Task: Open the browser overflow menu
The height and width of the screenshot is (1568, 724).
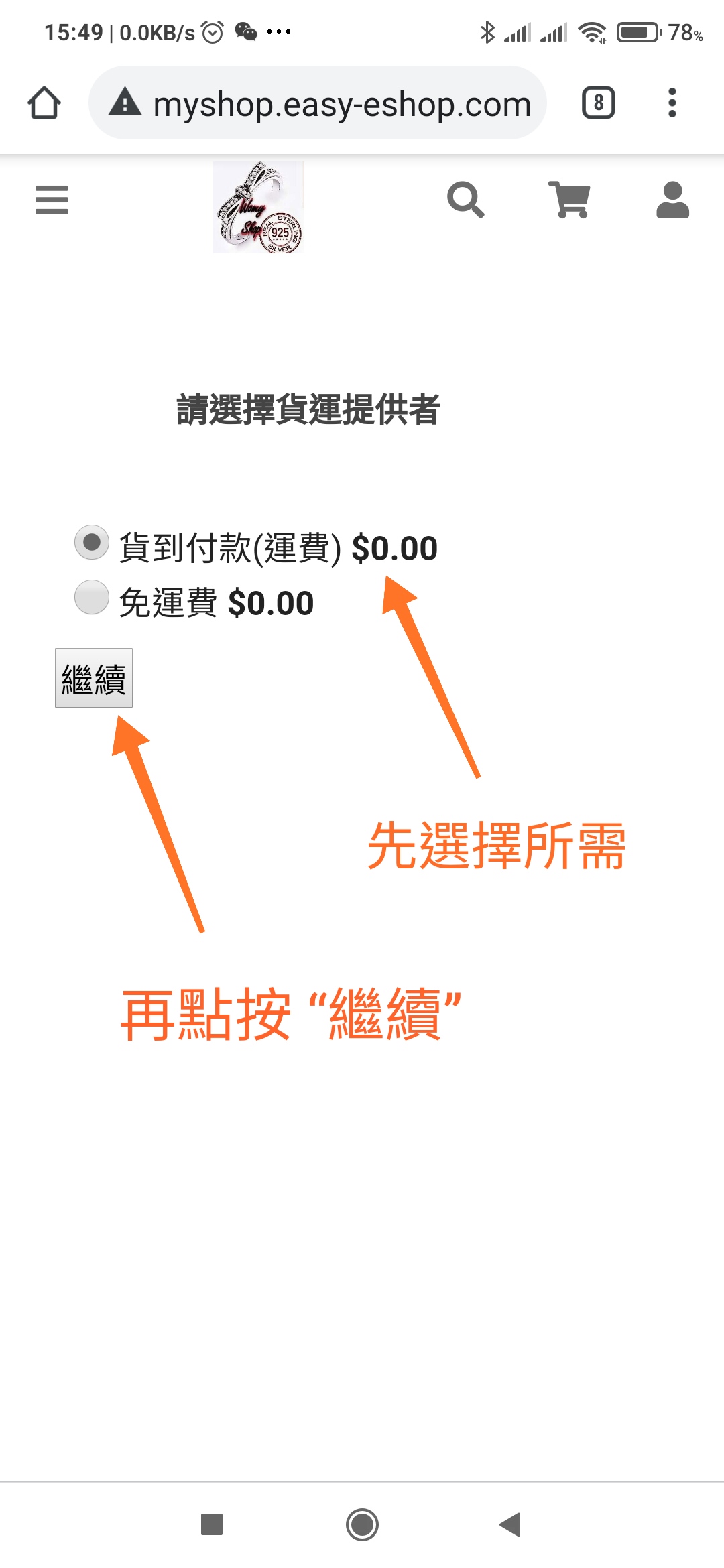Action: click(x=672, y=103)
